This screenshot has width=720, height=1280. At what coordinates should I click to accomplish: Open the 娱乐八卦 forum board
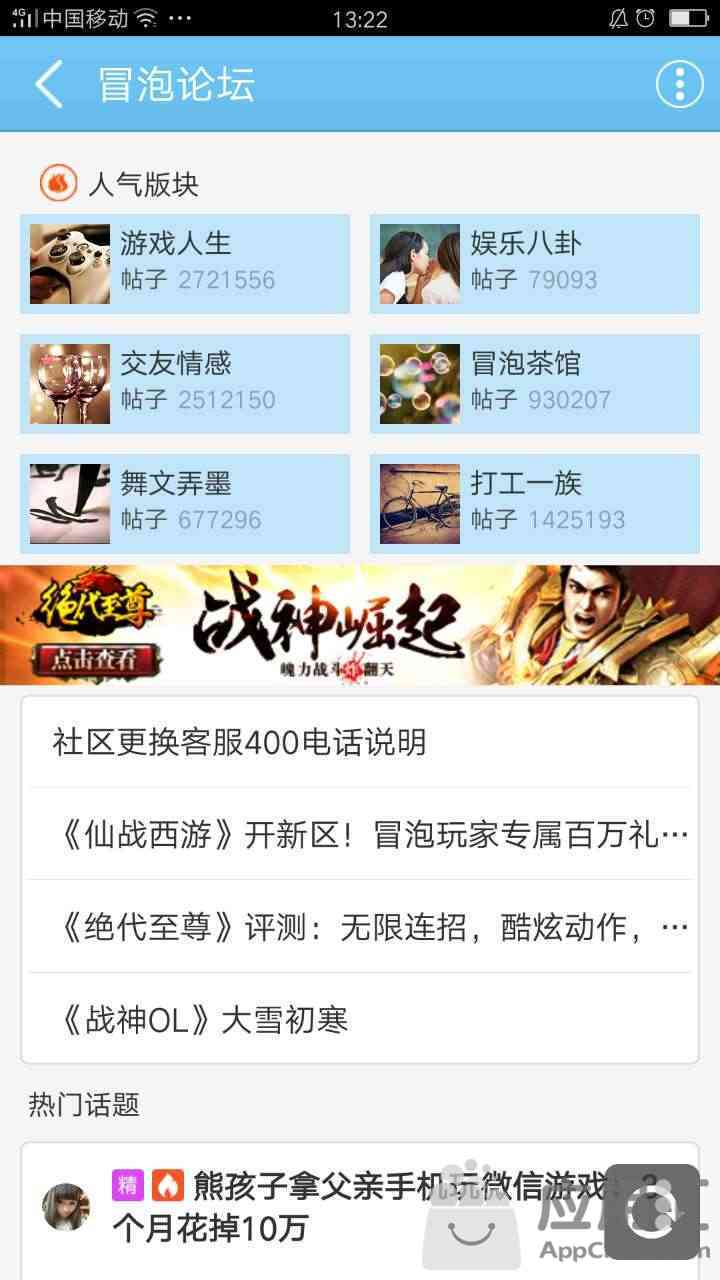click(535, 264)
